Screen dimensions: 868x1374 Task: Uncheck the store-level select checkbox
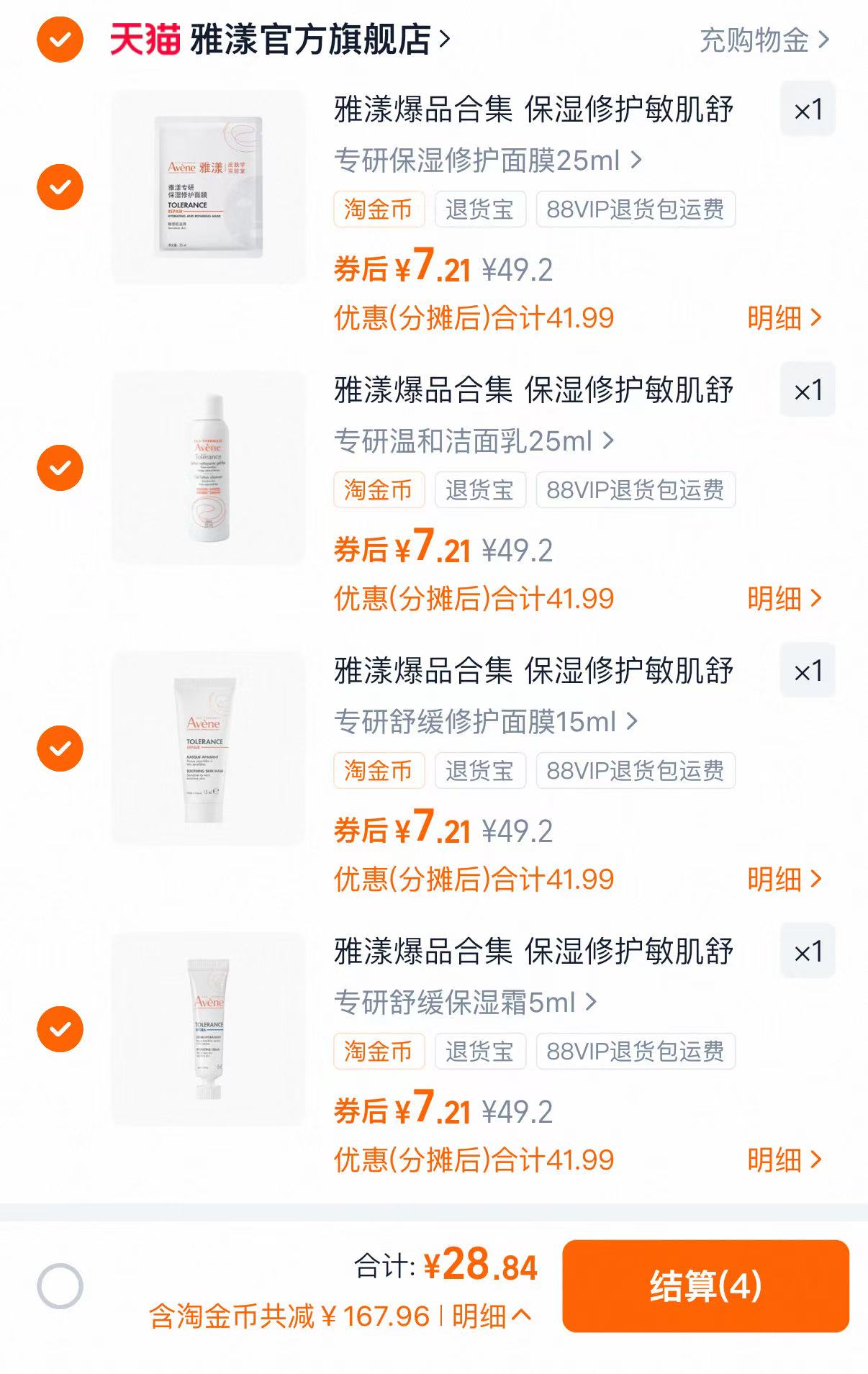tap(59, 40)
